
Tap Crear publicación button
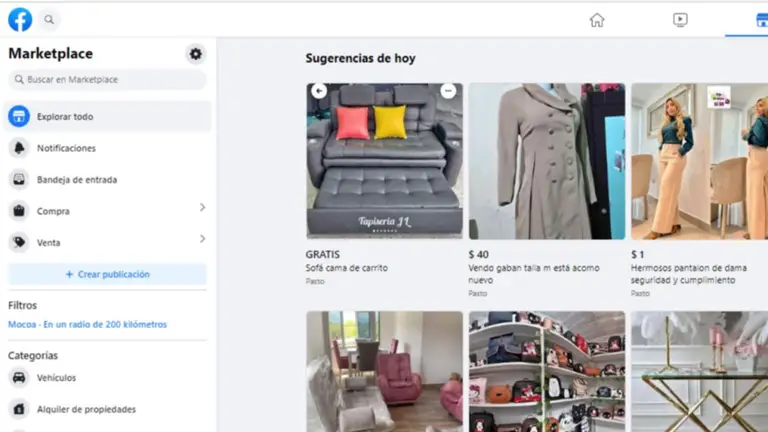pyautogui.click(x=107, y=274)
